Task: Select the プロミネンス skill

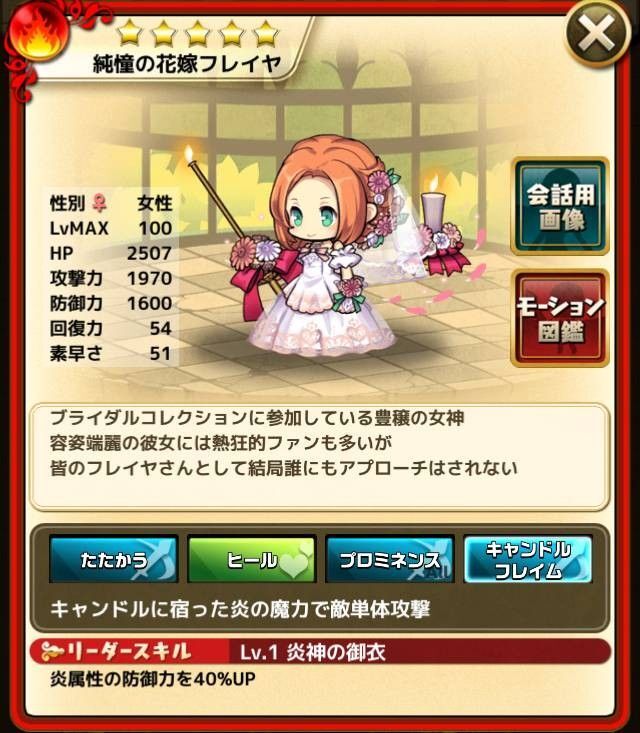Action: click(389, 560)
